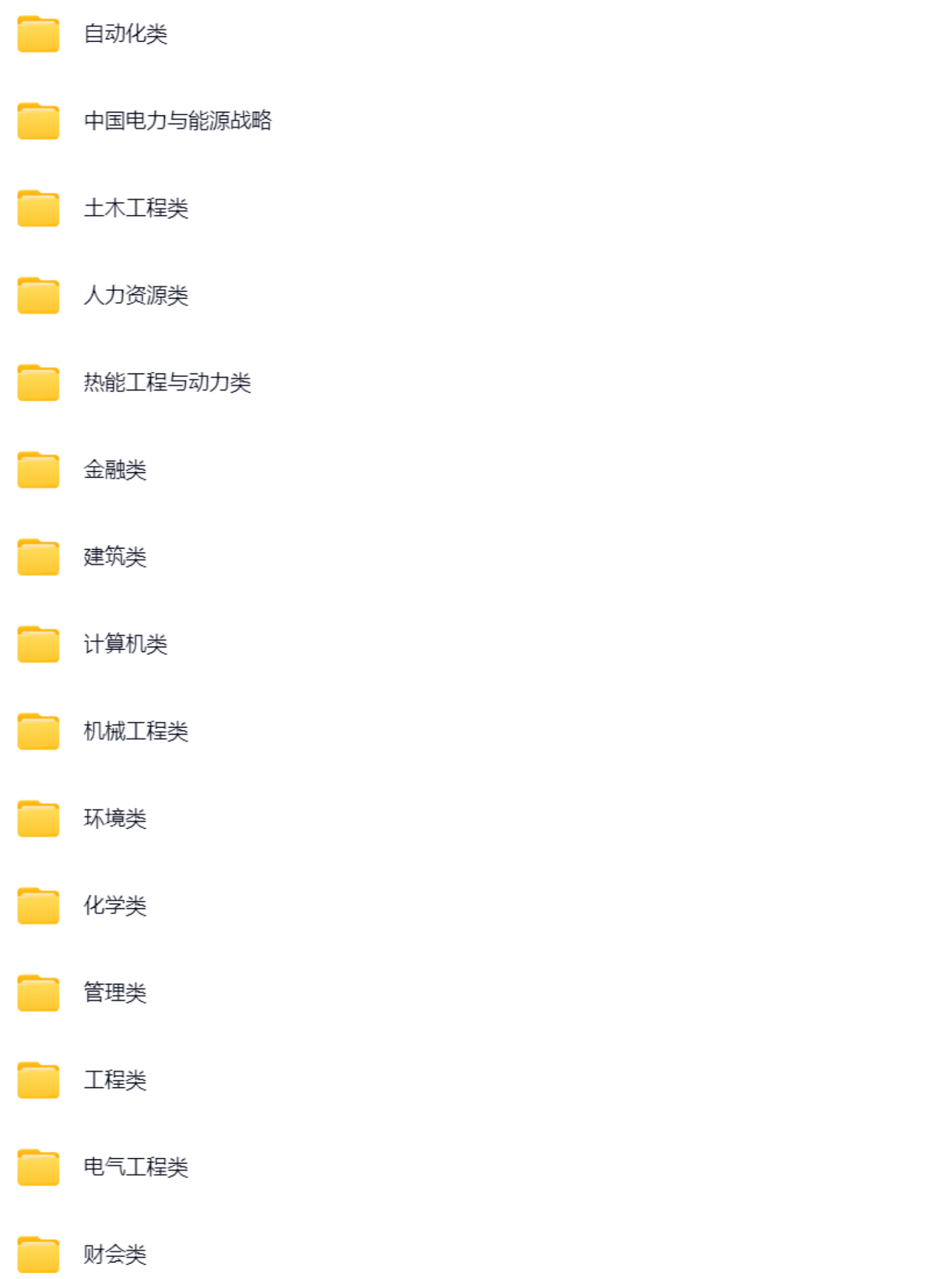Open the 工程类 folder
This screenshot has width=952, height=1279.
115,1080
